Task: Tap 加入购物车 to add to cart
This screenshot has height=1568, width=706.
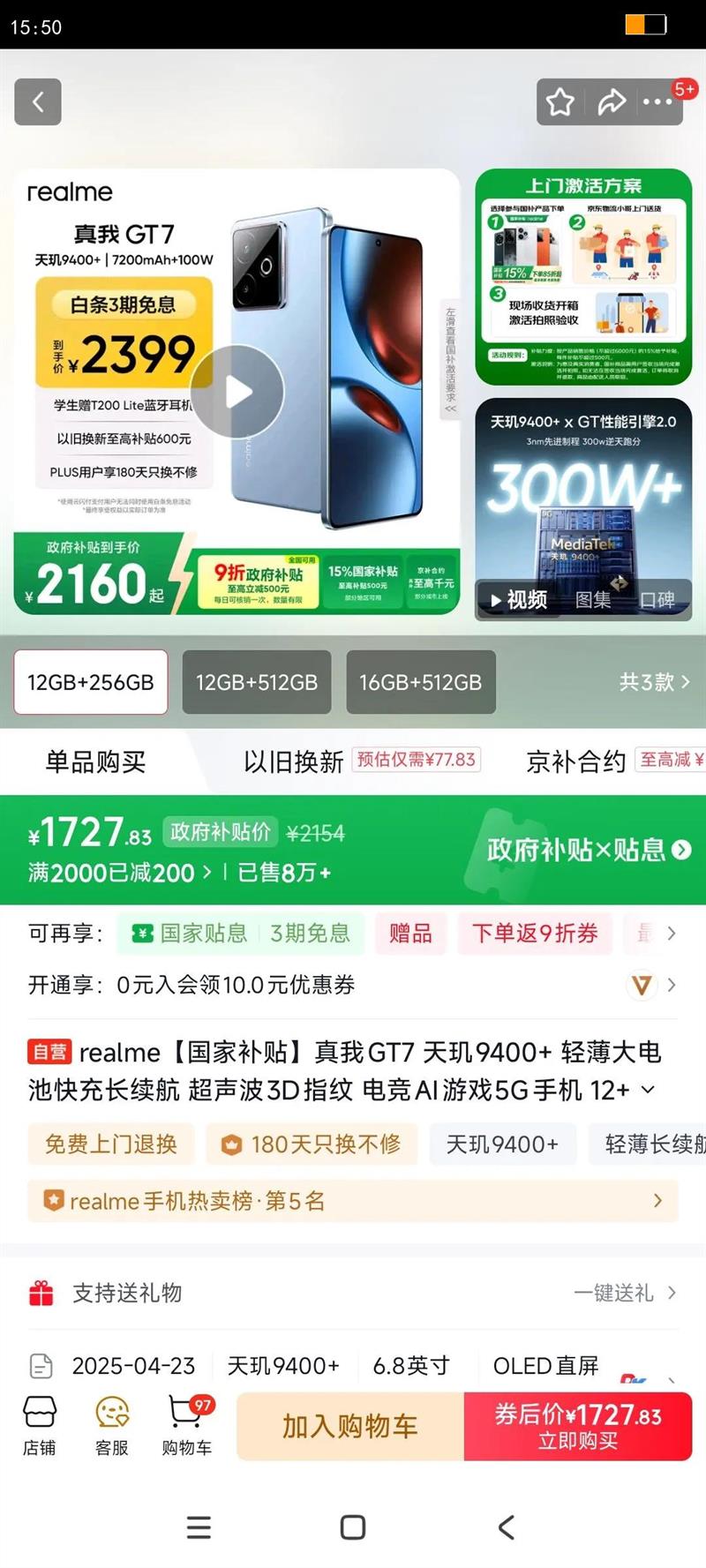Action: tap(349, 1426)
